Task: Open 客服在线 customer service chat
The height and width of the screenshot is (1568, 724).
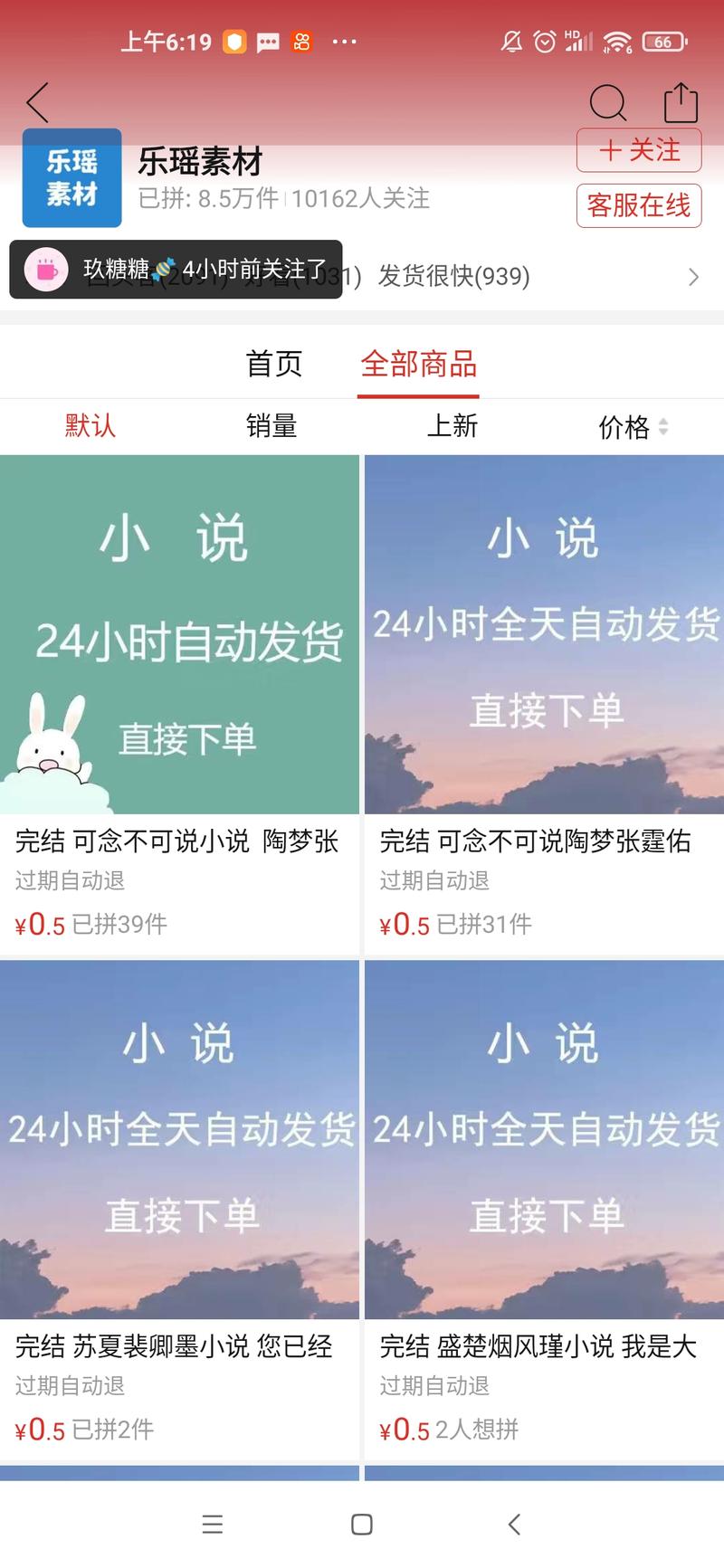Action: (639, 205)
